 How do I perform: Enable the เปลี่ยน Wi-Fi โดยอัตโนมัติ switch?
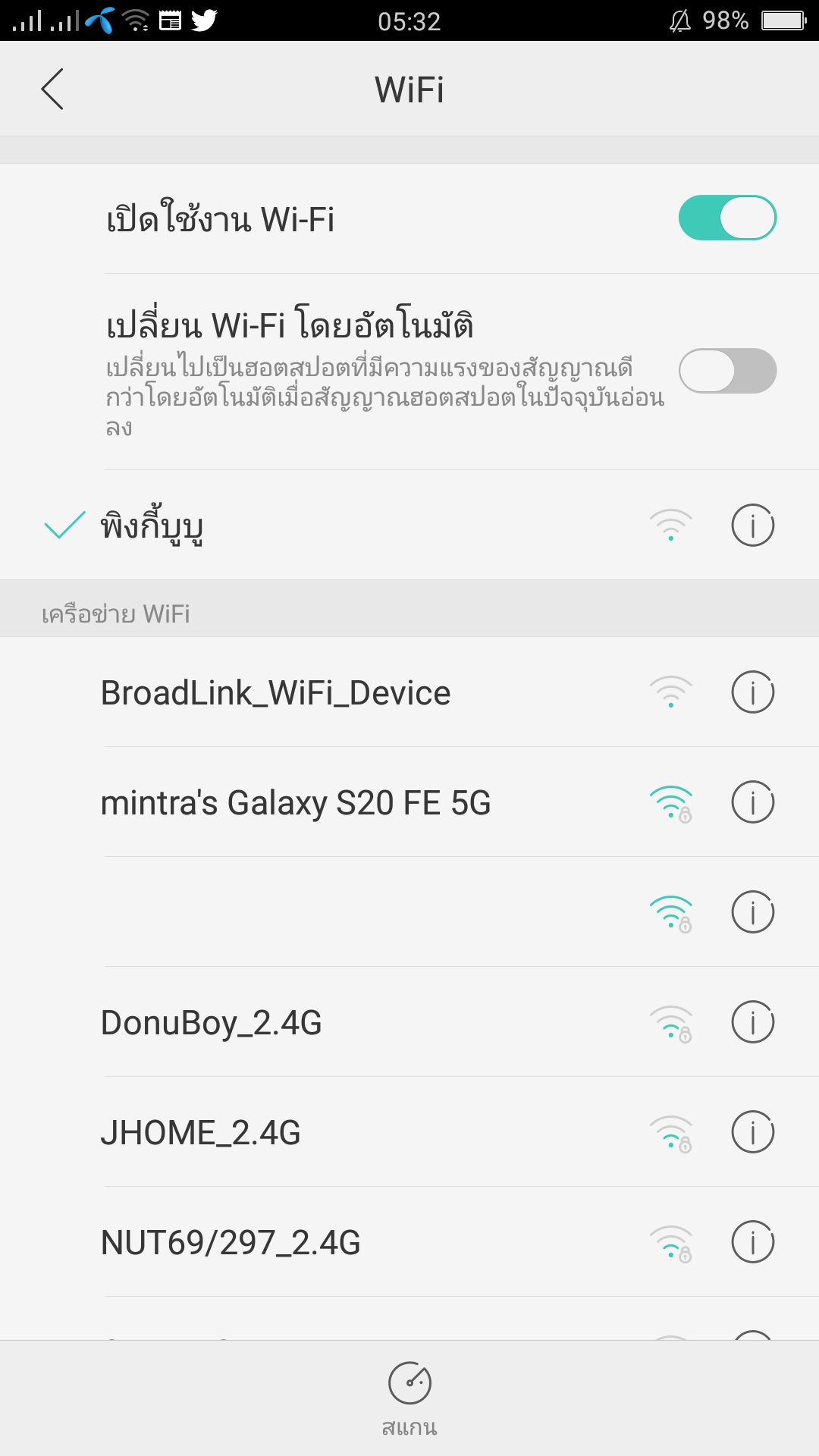[x=727, y=371]
